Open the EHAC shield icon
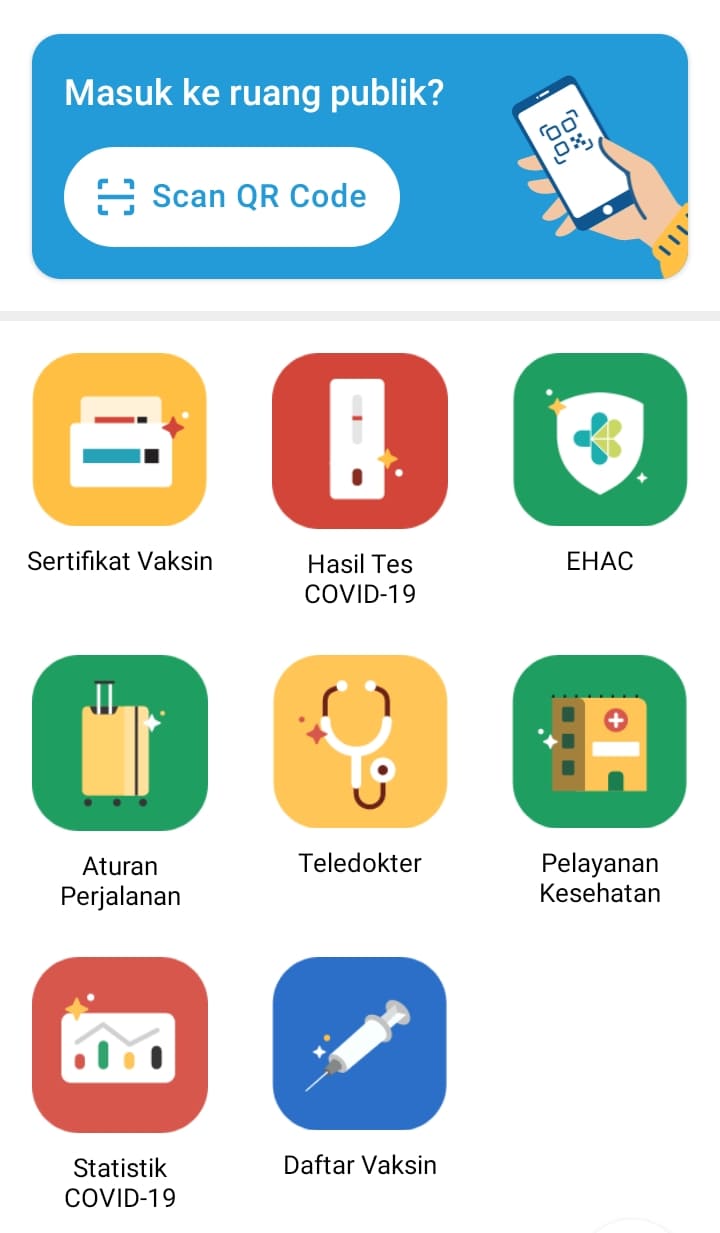This screenshot has width=720, height=1233. pyautogui.click(x=599, y=439)
